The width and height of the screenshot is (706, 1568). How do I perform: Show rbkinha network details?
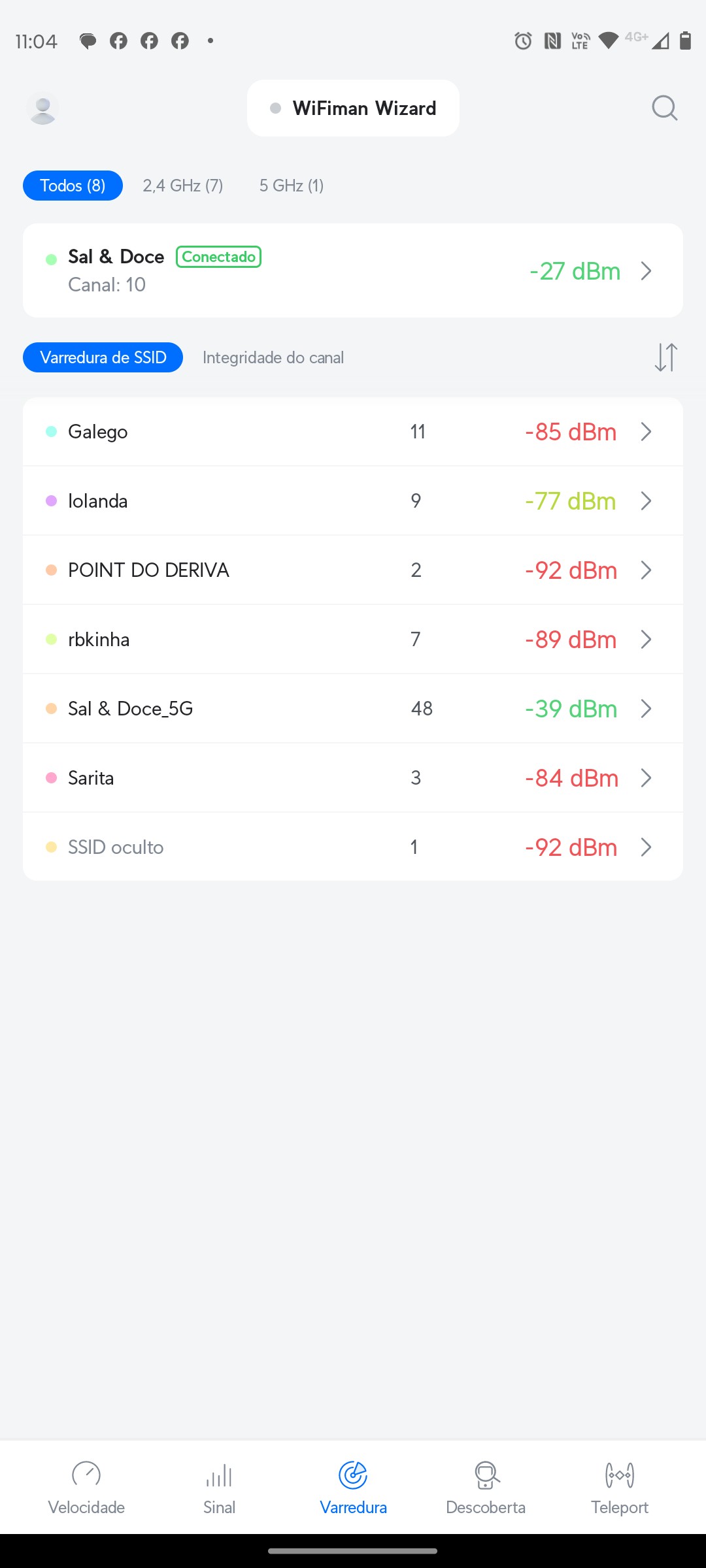[353, 640]
